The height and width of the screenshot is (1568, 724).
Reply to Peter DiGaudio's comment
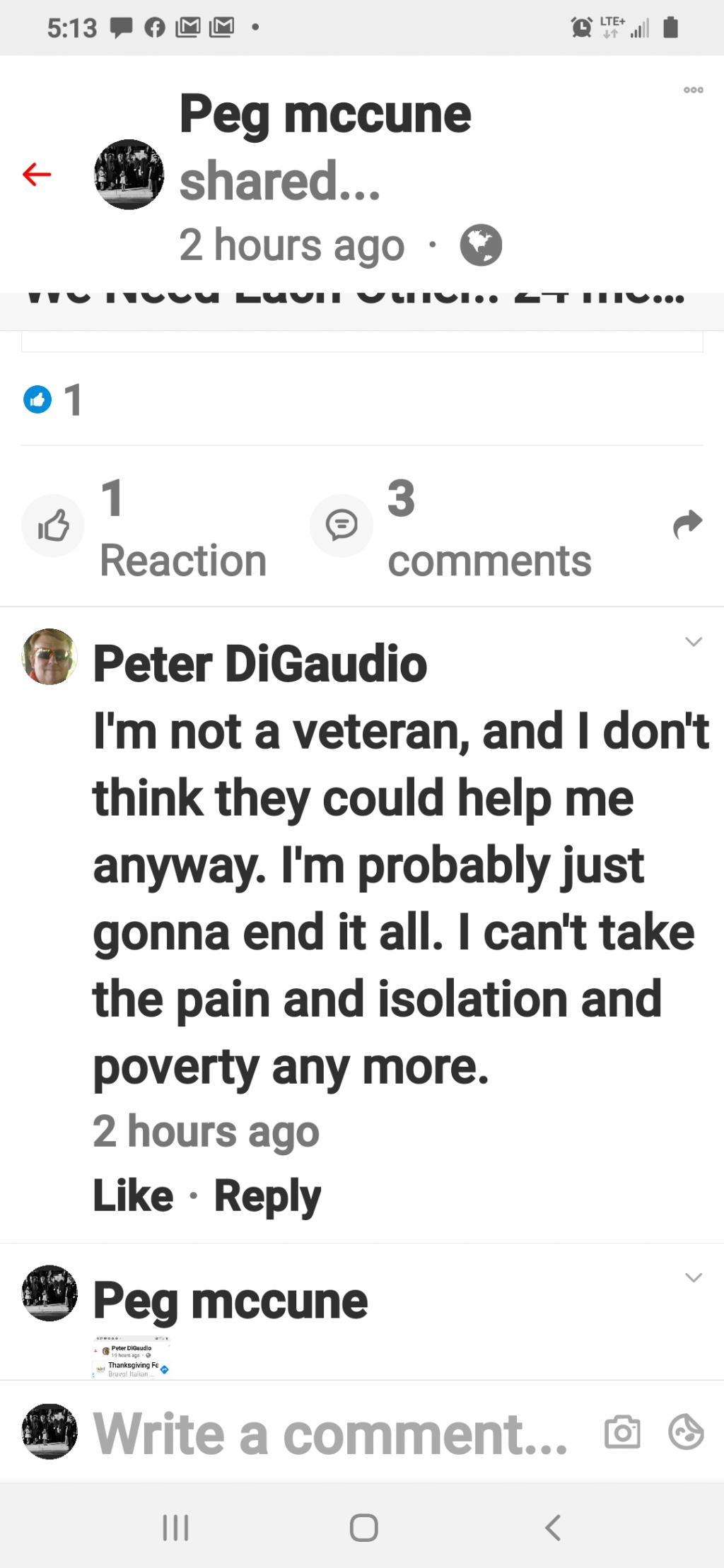(x=267, y=1195)
